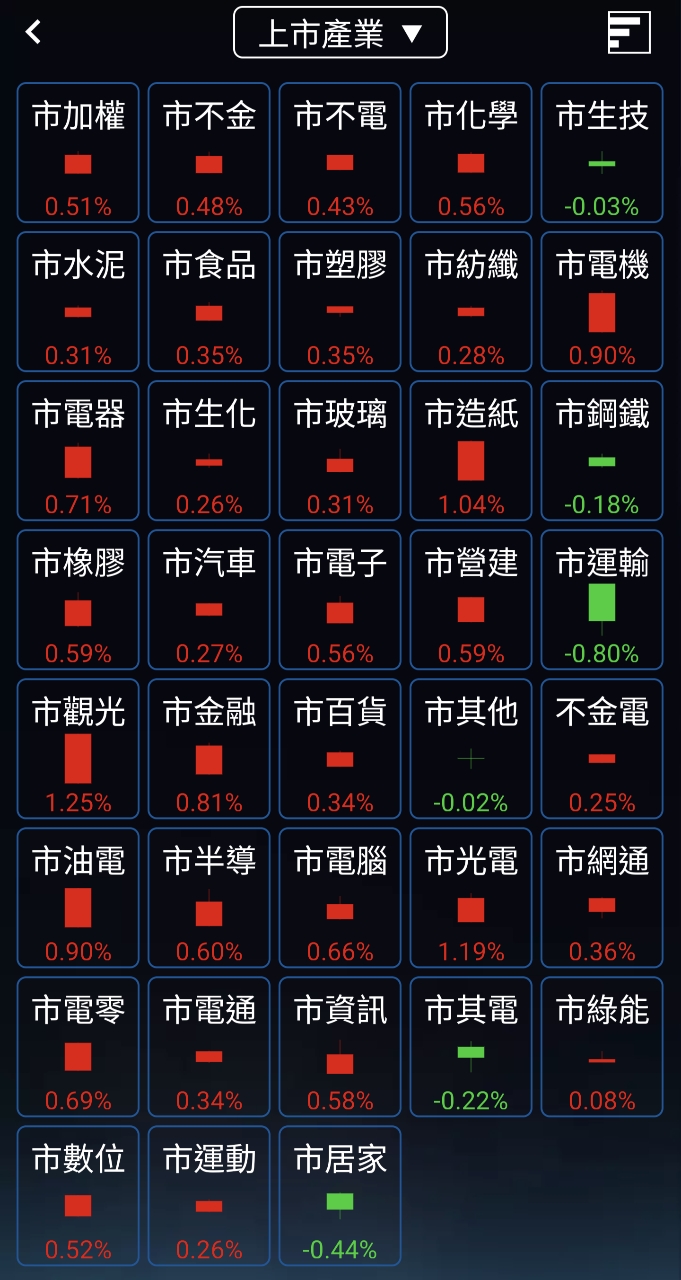This screenshot has height=1280, width=681.
Task: Tap the 市電子 sector tile
Action: [340, 600]
